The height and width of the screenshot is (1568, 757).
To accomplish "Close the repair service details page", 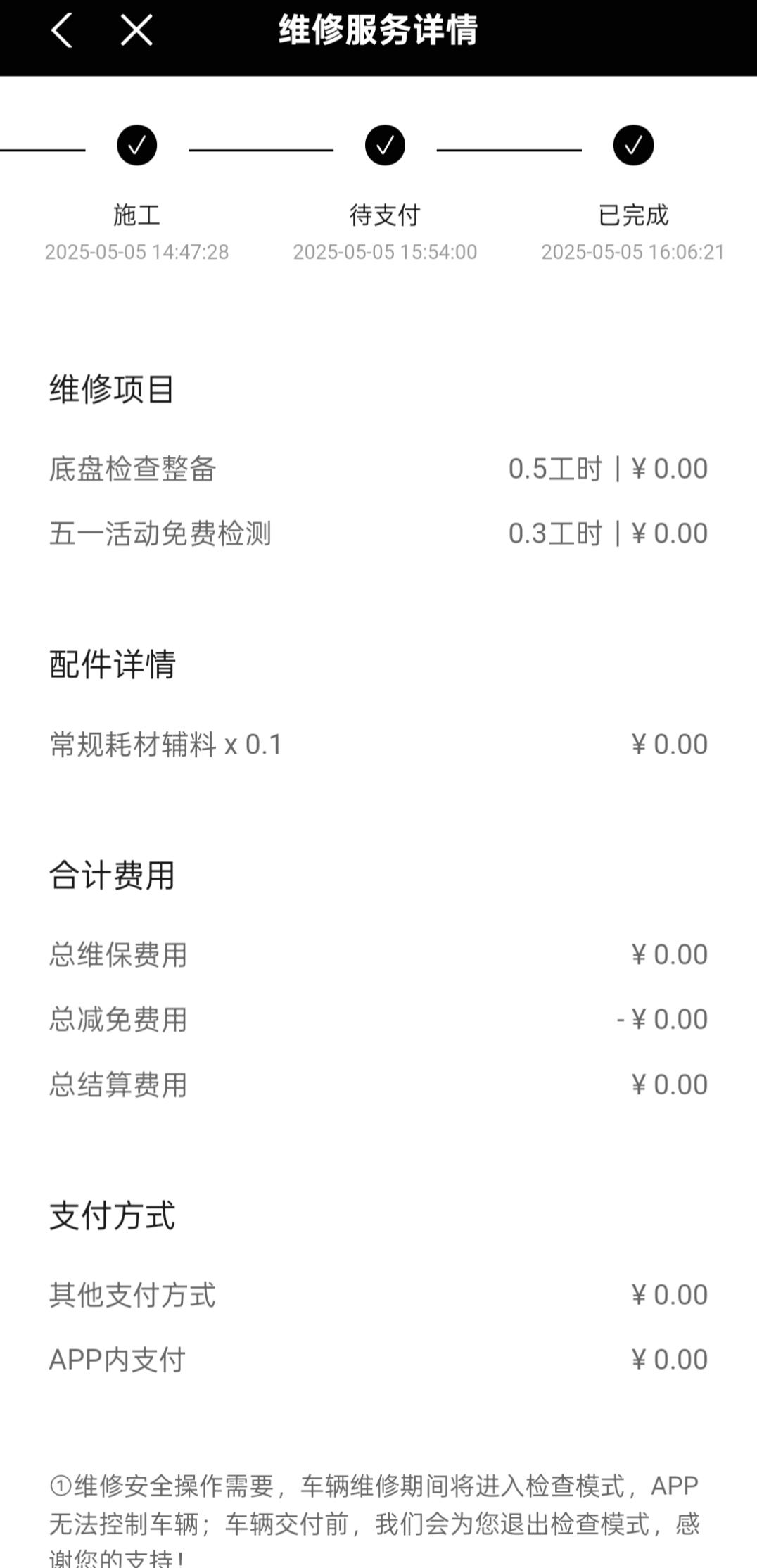I will [136, 31].
